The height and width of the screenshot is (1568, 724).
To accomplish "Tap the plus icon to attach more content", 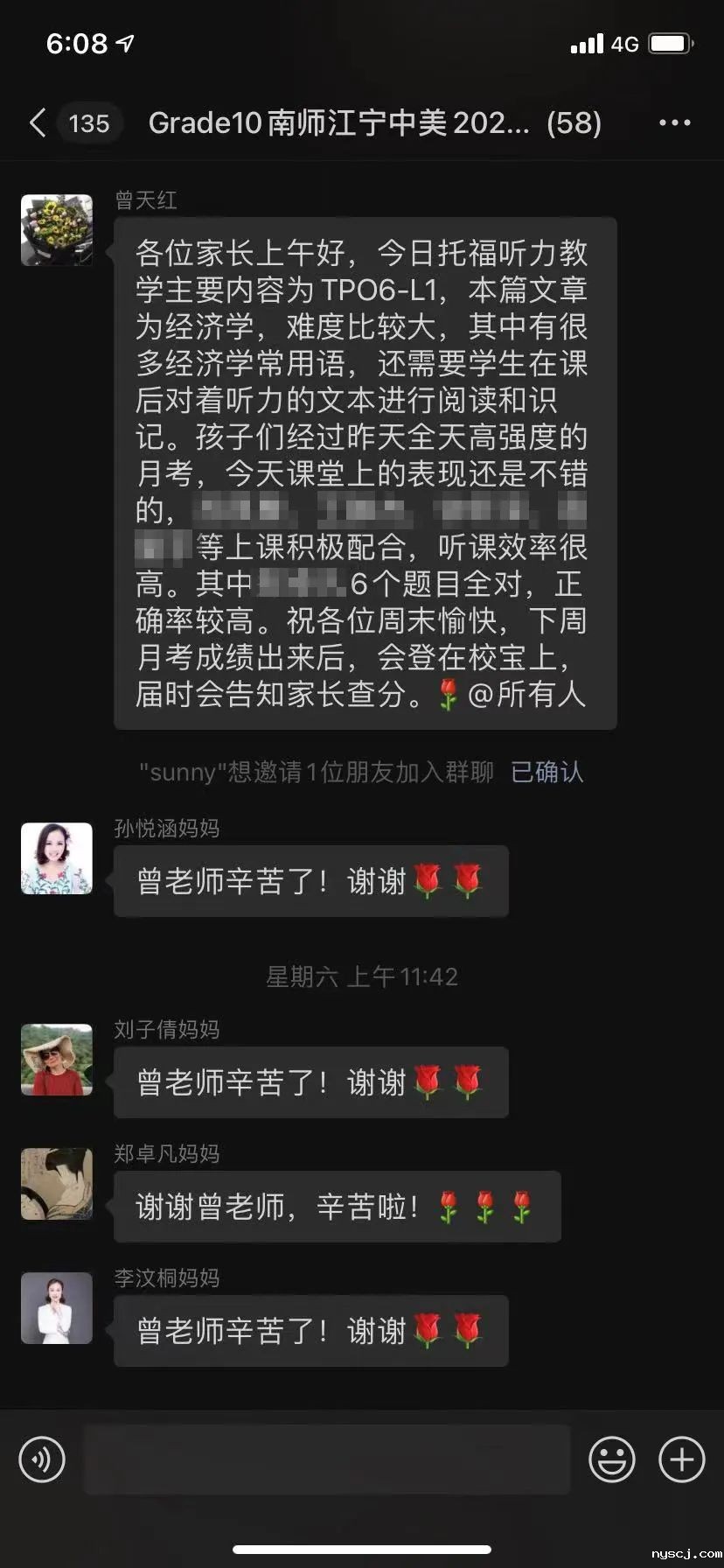I will [x=681, y=1459].
